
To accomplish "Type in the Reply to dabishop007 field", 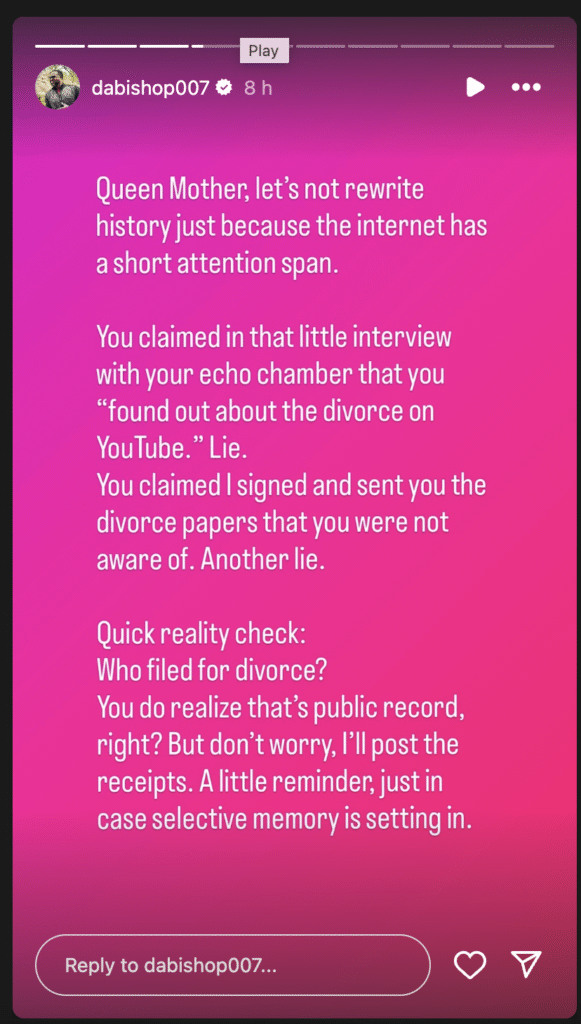I will pos(233,965).
